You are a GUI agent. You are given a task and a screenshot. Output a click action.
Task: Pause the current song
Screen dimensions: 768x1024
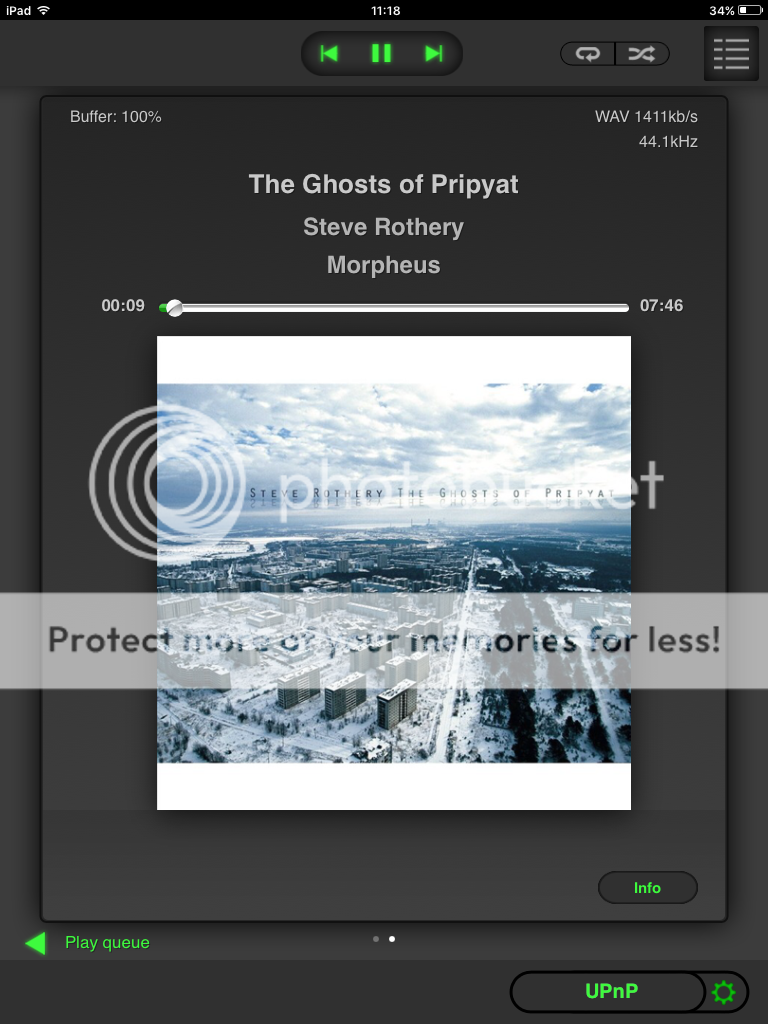tap(381, 54)
